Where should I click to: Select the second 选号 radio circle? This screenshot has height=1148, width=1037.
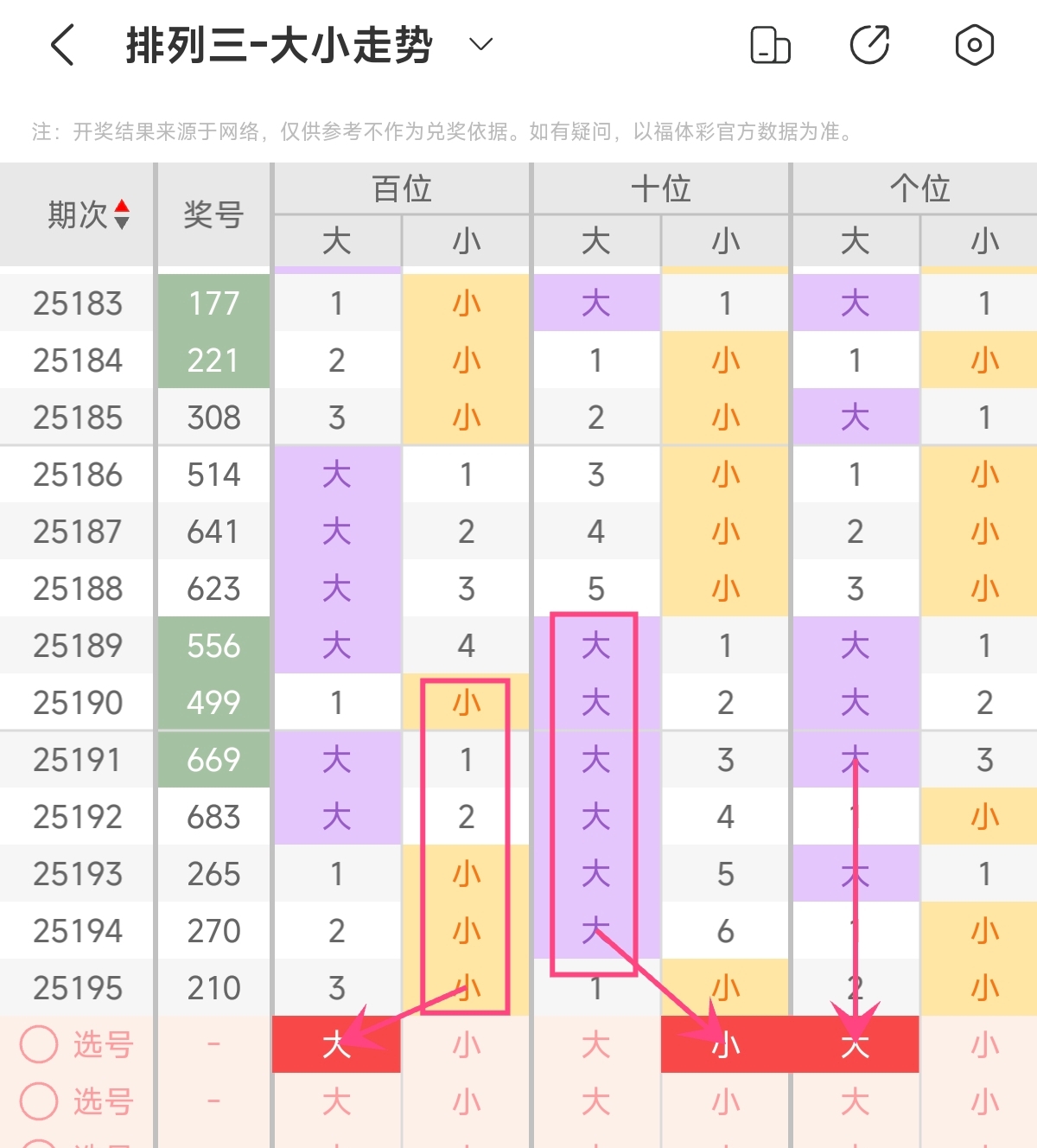click(x=39, y=1101)
